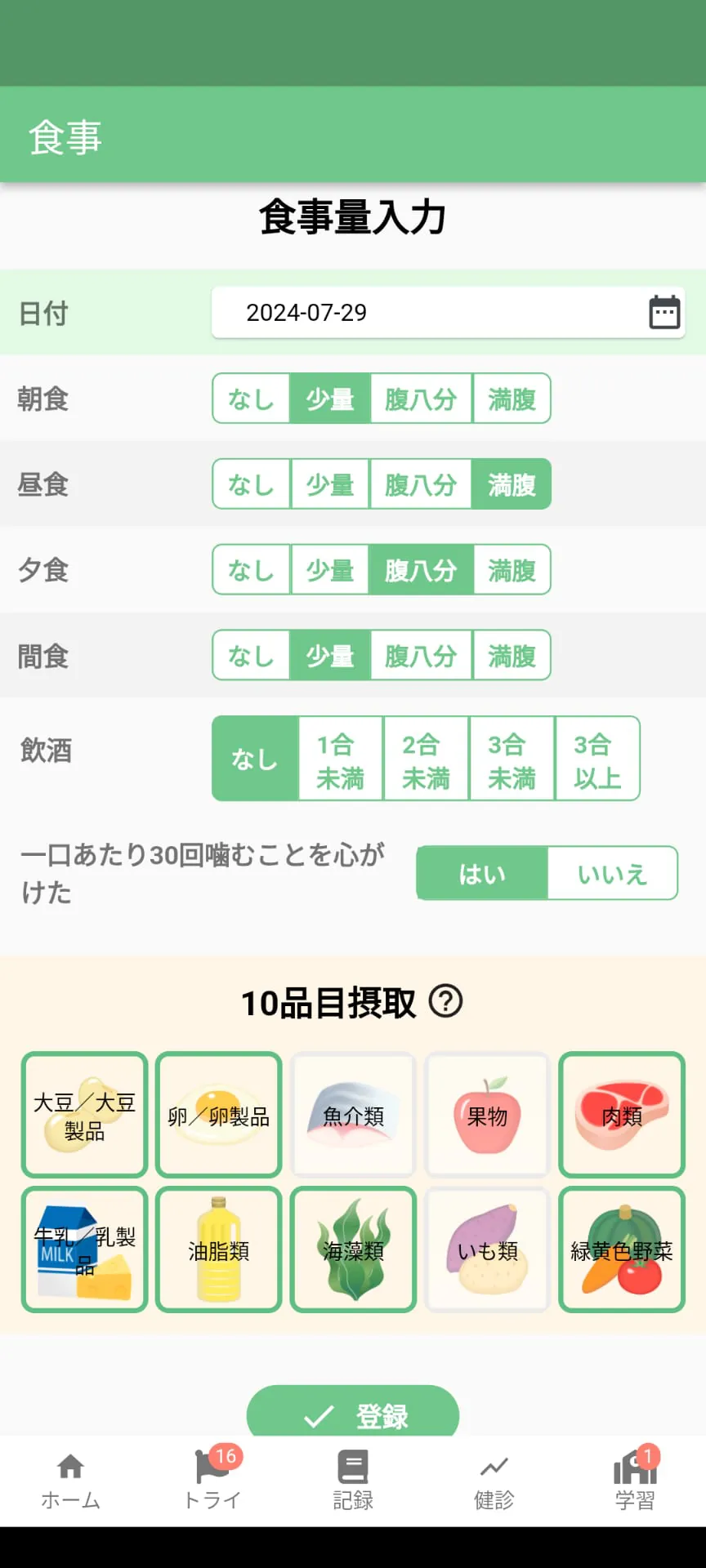Open the 10品目摂取 help icon

point(446,1000)
